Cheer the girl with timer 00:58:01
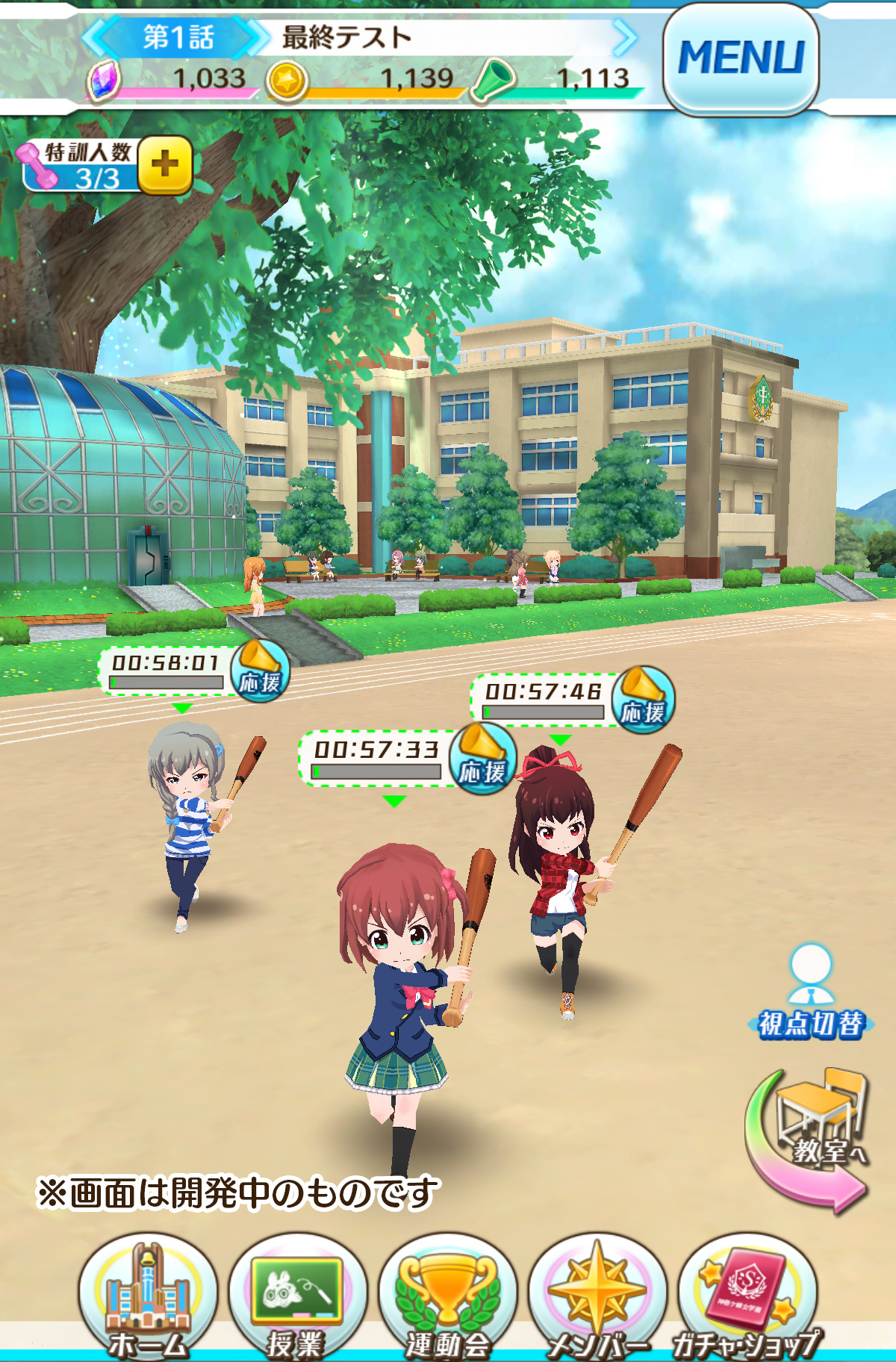896x1362 pixels. click(x=259, y=670)
